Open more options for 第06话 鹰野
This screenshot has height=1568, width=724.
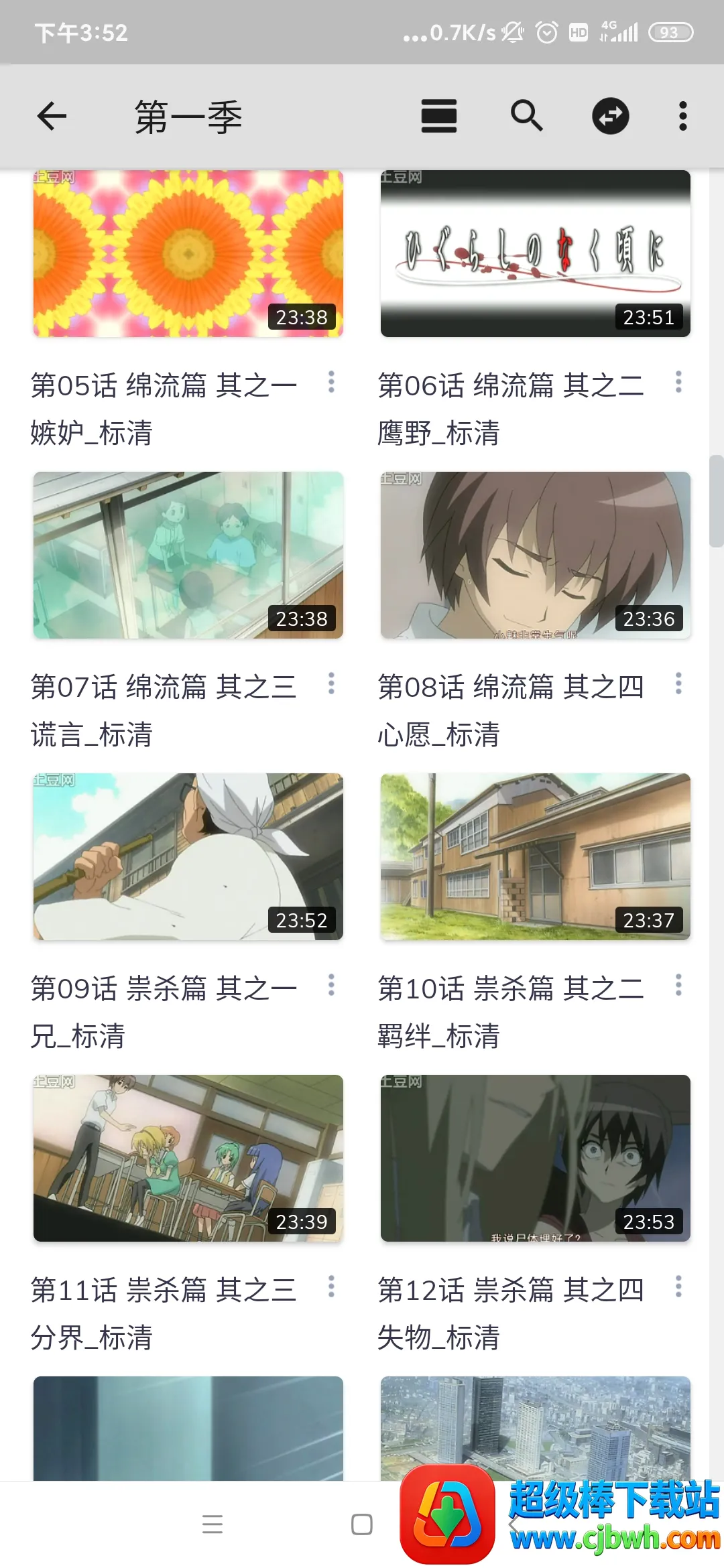pyautogui.click(x=678, y=383)
